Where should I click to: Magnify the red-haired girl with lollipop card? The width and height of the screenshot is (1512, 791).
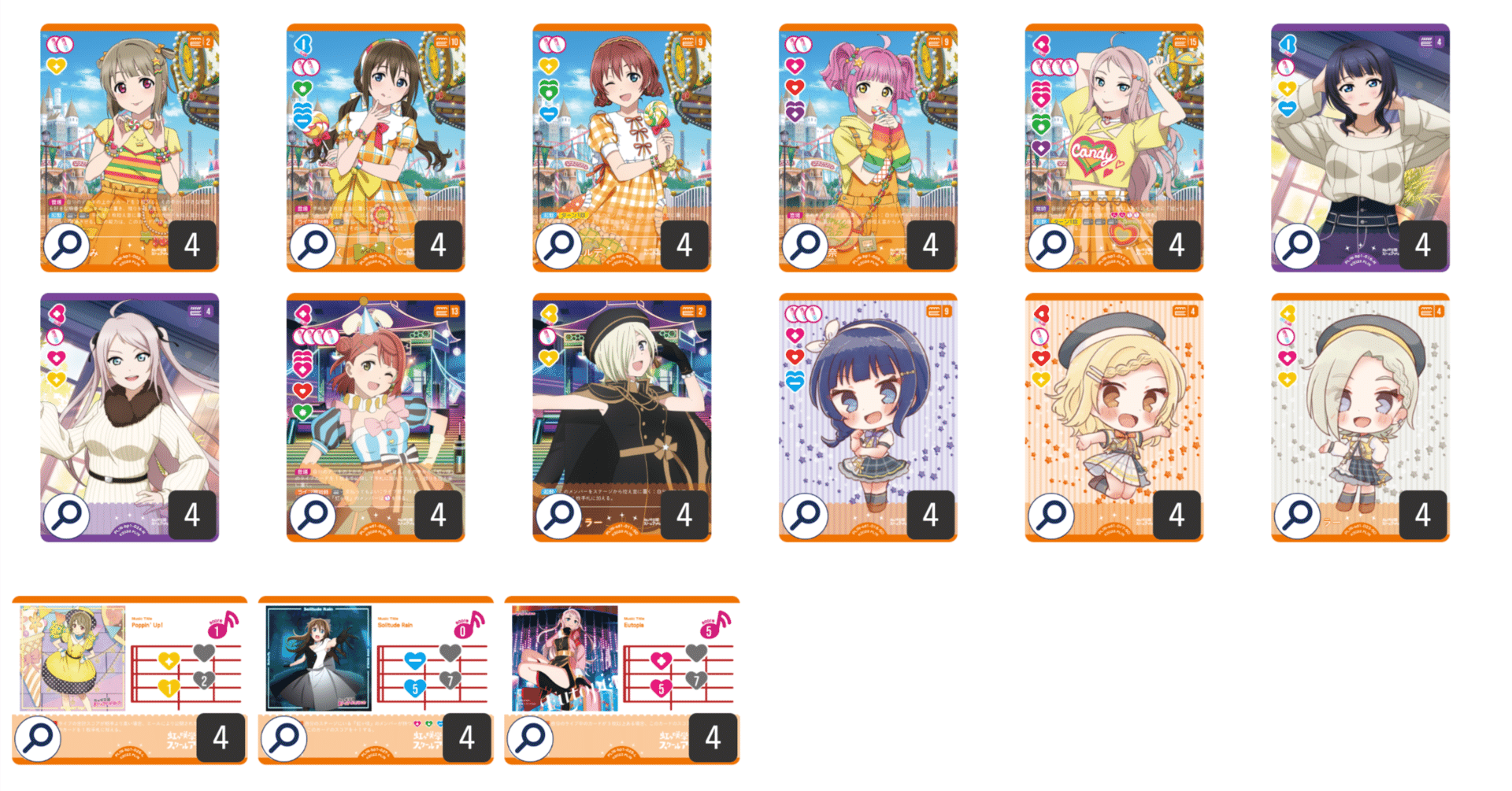(558, 245)
